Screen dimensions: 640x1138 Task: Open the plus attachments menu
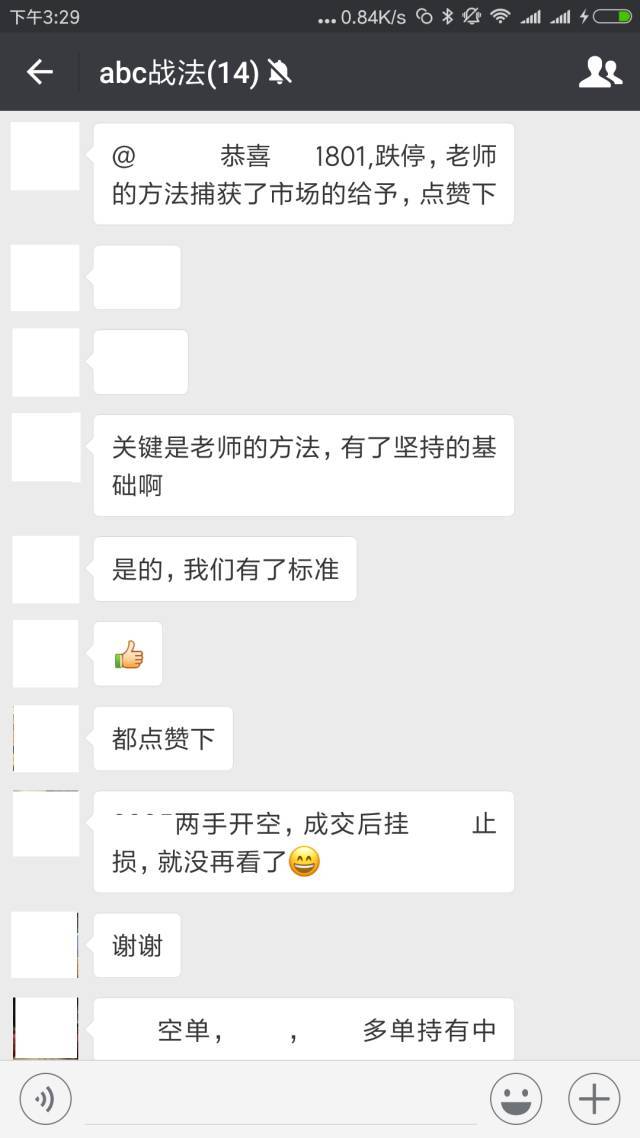tap(594, 1100)
